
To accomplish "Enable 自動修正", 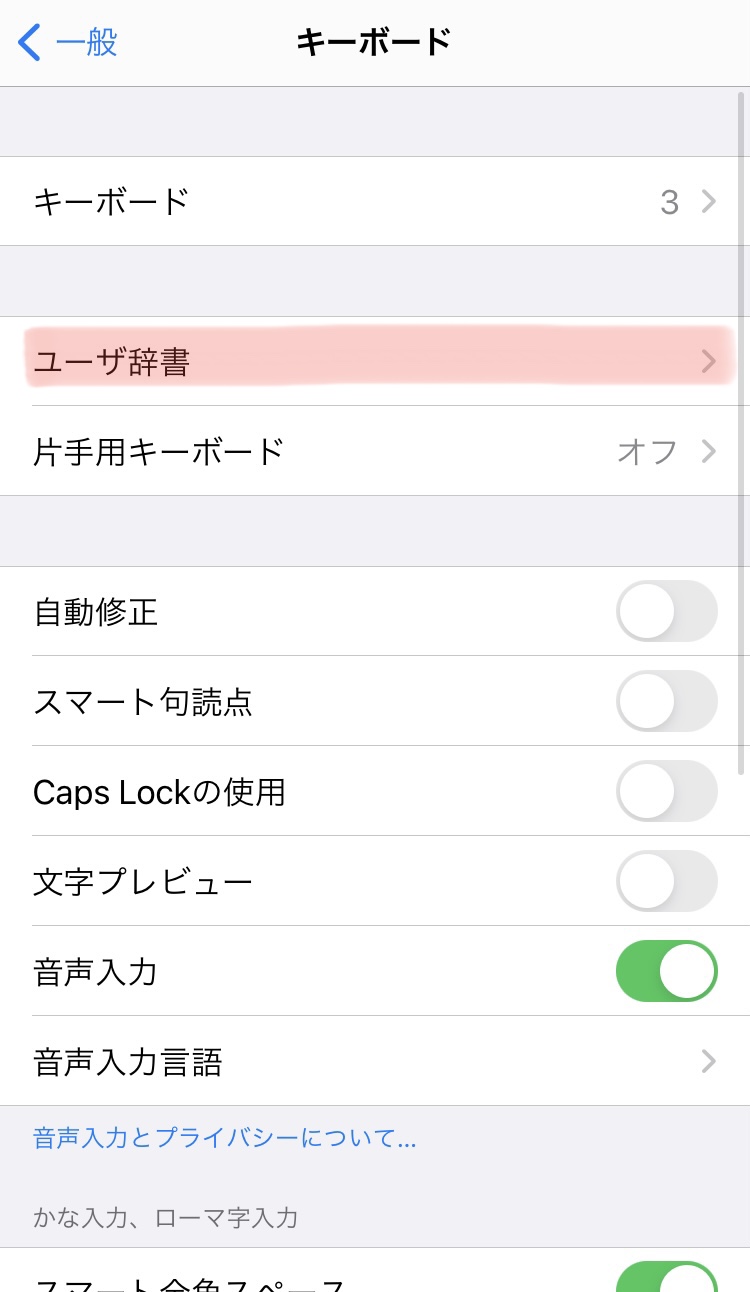I will tap(667, 611).
